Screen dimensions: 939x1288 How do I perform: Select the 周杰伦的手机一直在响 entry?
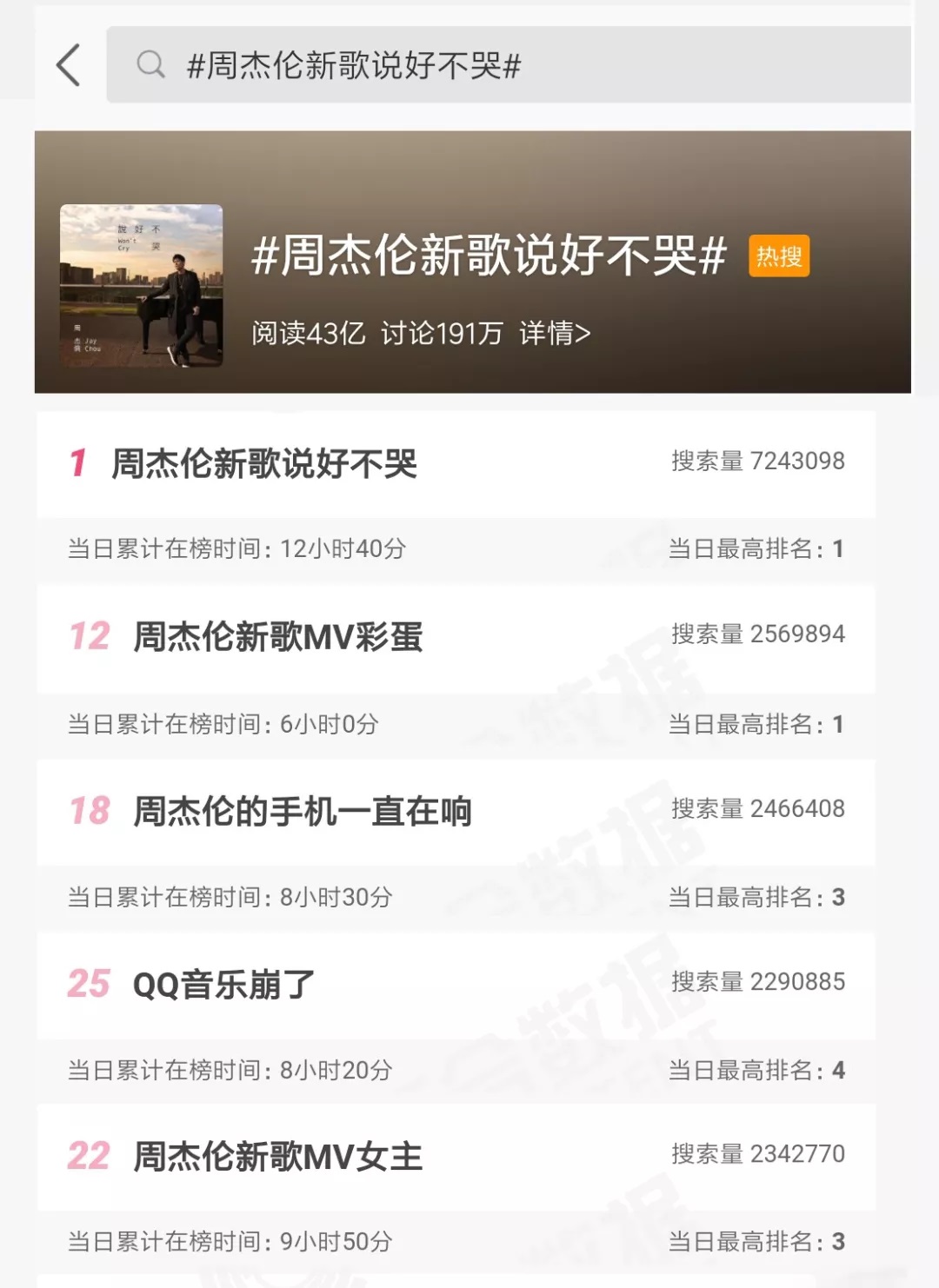click(302, 812)
